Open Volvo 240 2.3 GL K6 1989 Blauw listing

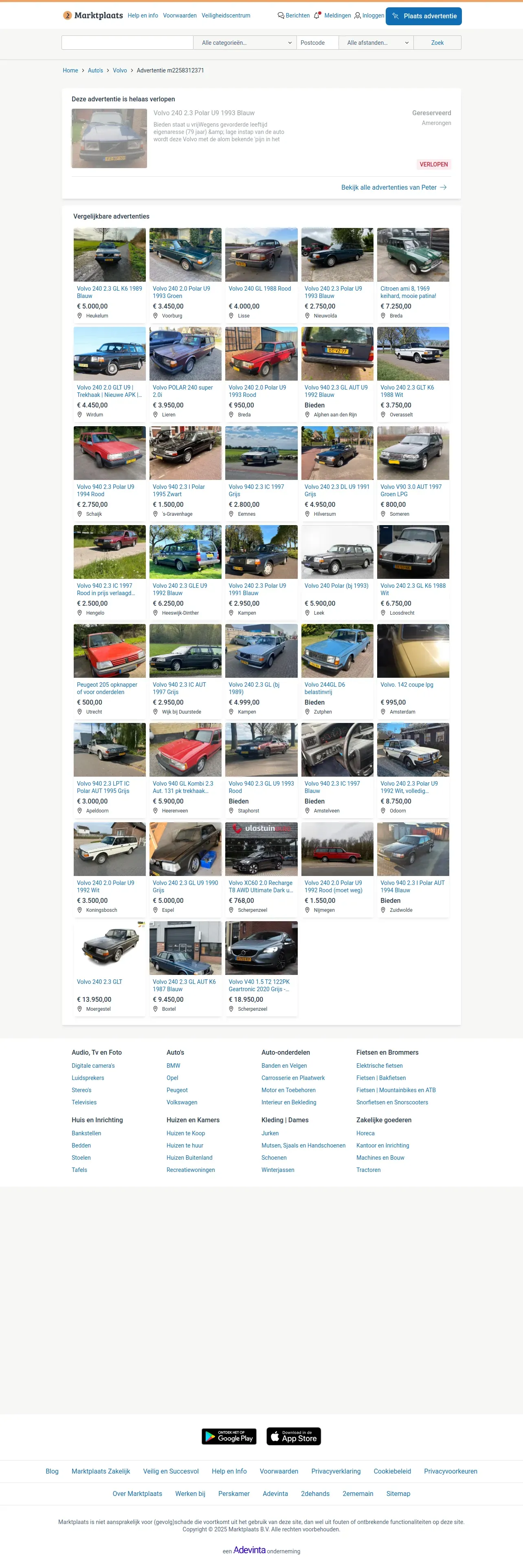[109, 292]
